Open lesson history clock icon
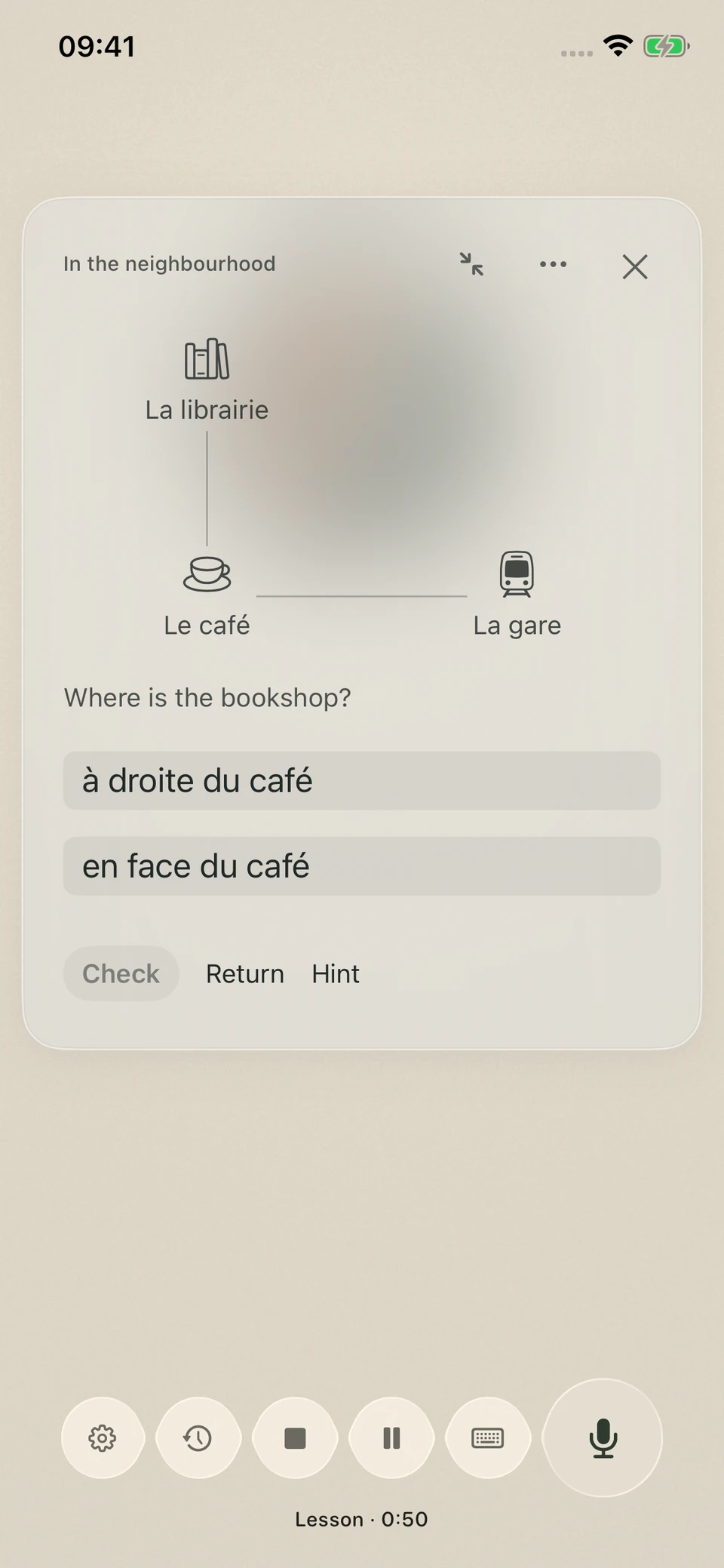The width and height of the screenshot is (724, 1568). click(198, 1438)
